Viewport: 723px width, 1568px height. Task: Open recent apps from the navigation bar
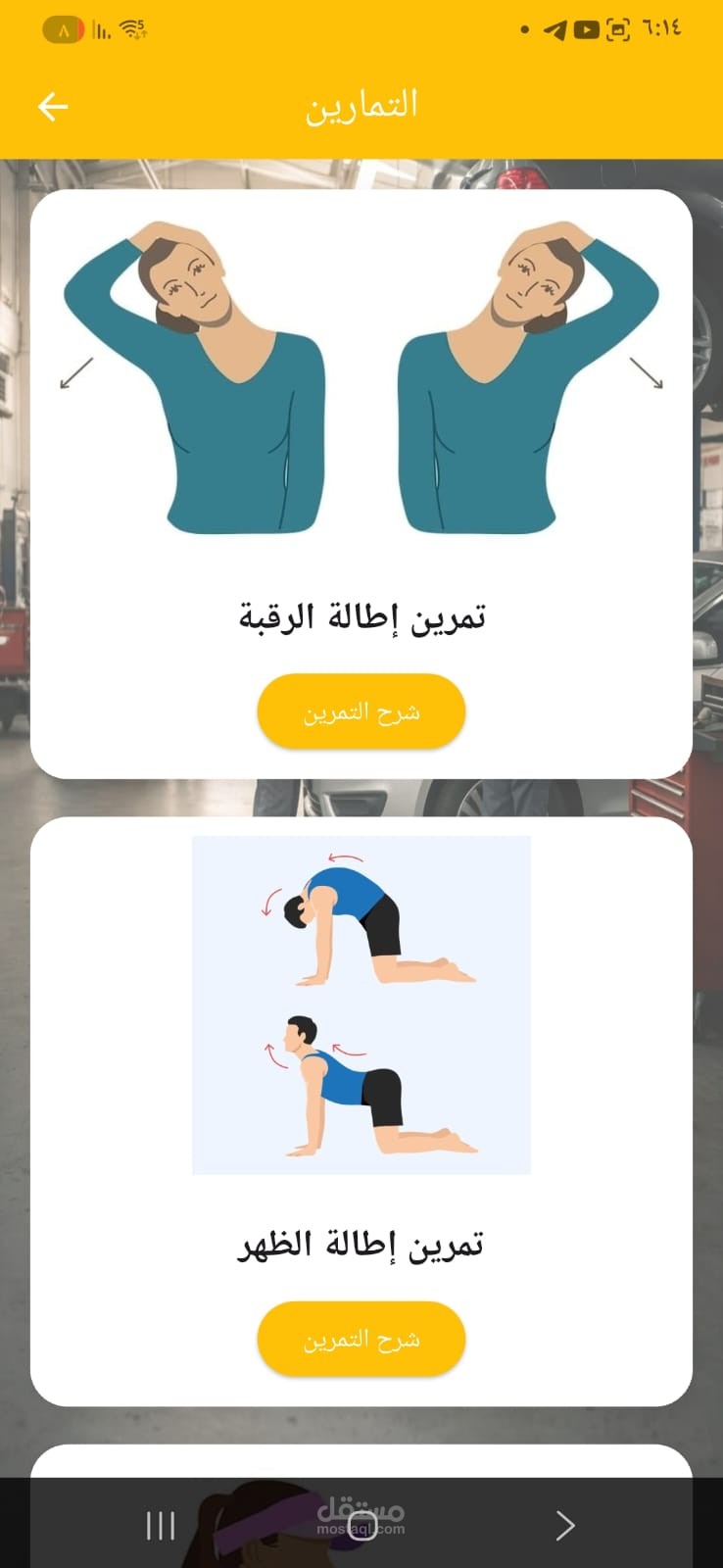(160, 1525)
